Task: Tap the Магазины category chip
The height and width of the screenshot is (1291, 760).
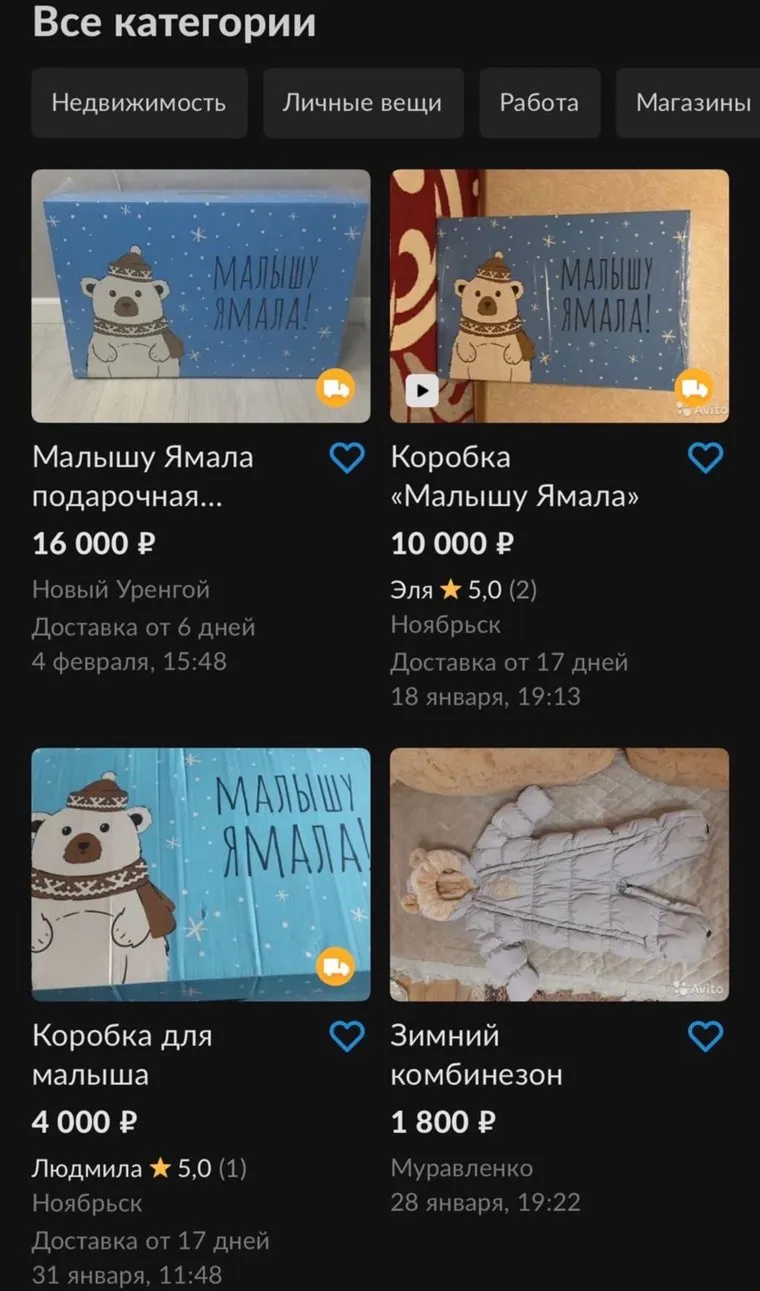Action: click(692, 103)
